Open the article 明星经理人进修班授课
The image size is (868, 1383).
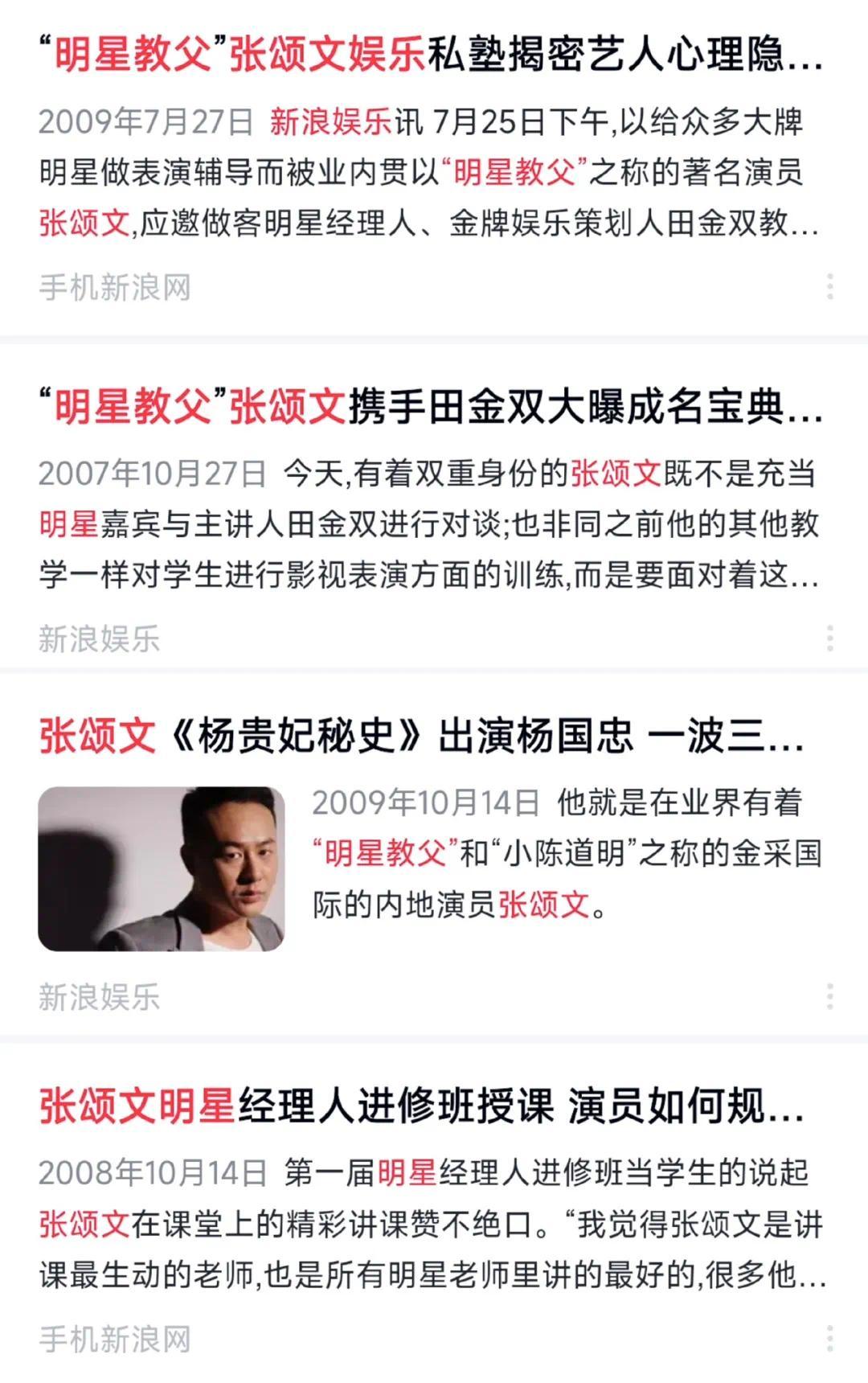pos(422,1106)
